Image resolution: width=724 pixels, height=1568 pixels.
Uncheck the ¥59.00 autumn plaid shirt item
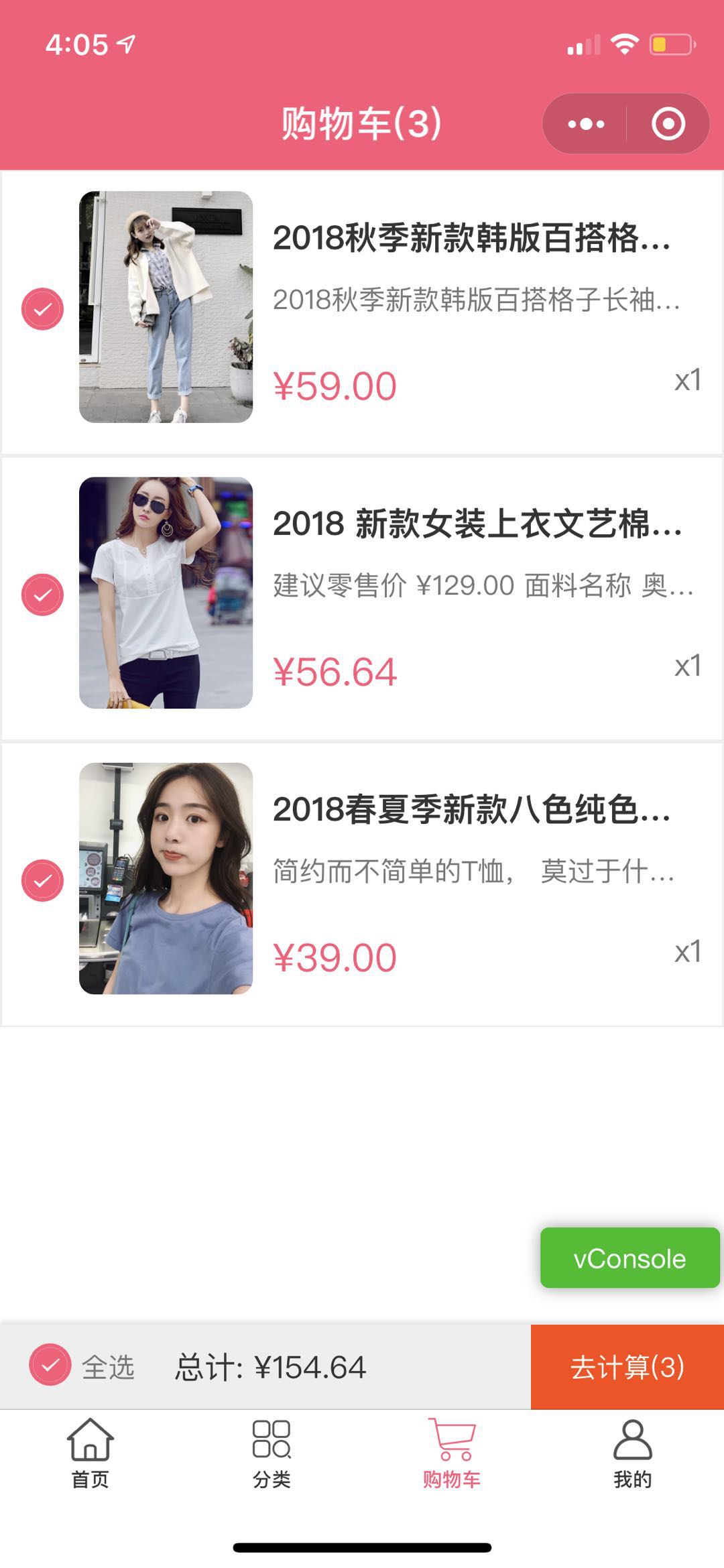(43, 309)
